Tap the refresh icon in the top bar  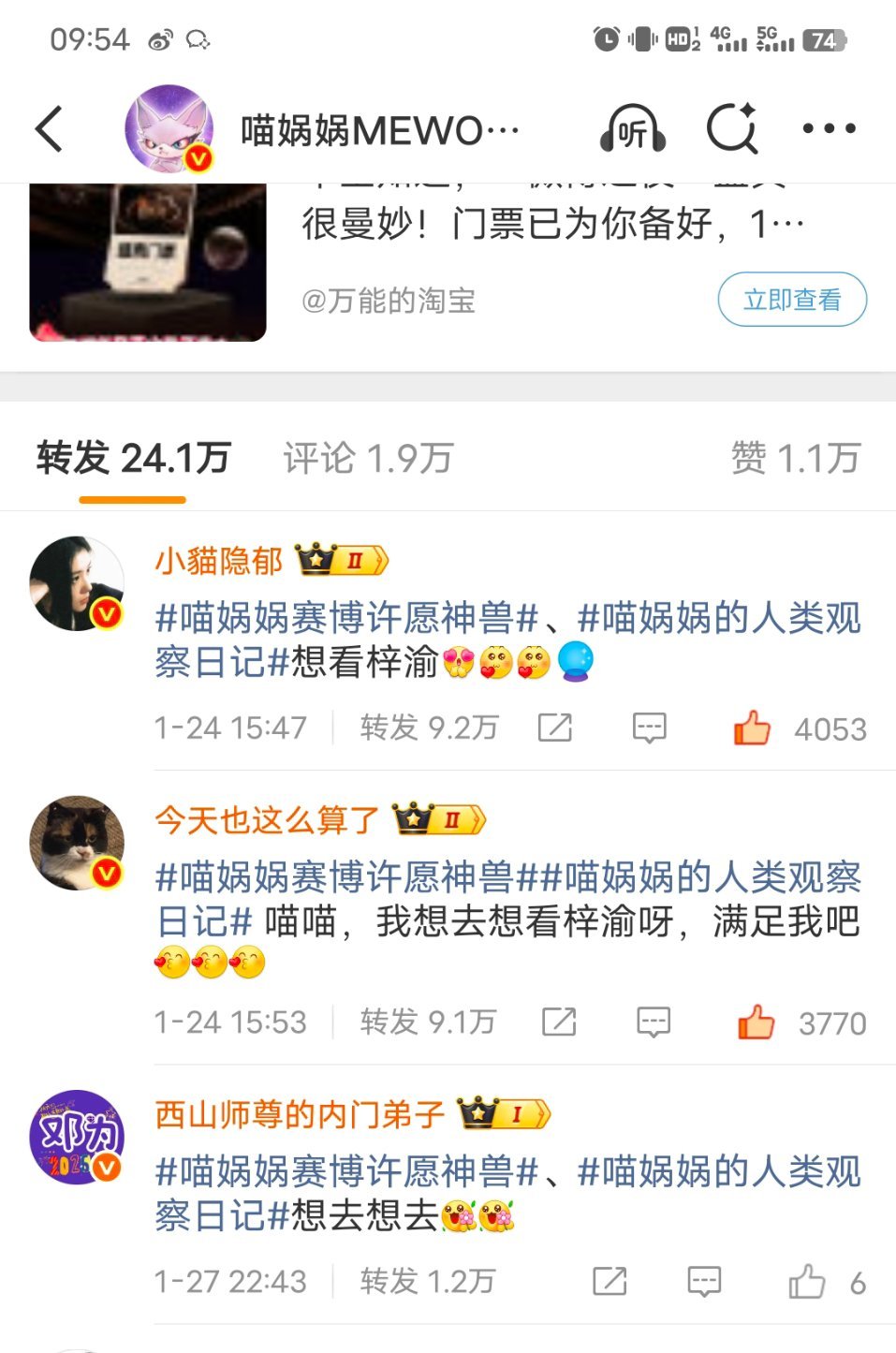tap(734, 130)
